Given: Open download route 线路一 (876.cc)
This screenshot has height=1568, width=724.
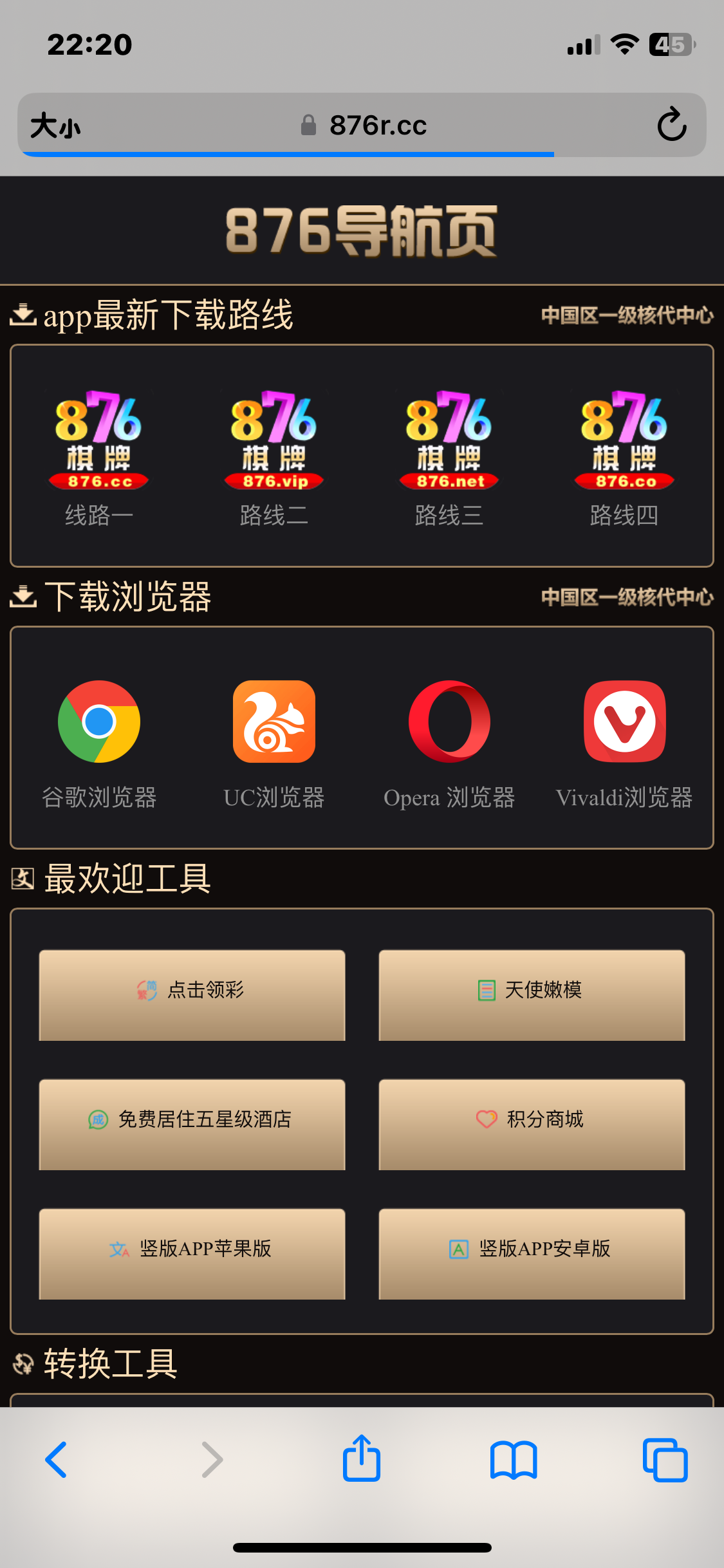Looking at the screenshot, I should pyautogui.click(x=98, y=456).
